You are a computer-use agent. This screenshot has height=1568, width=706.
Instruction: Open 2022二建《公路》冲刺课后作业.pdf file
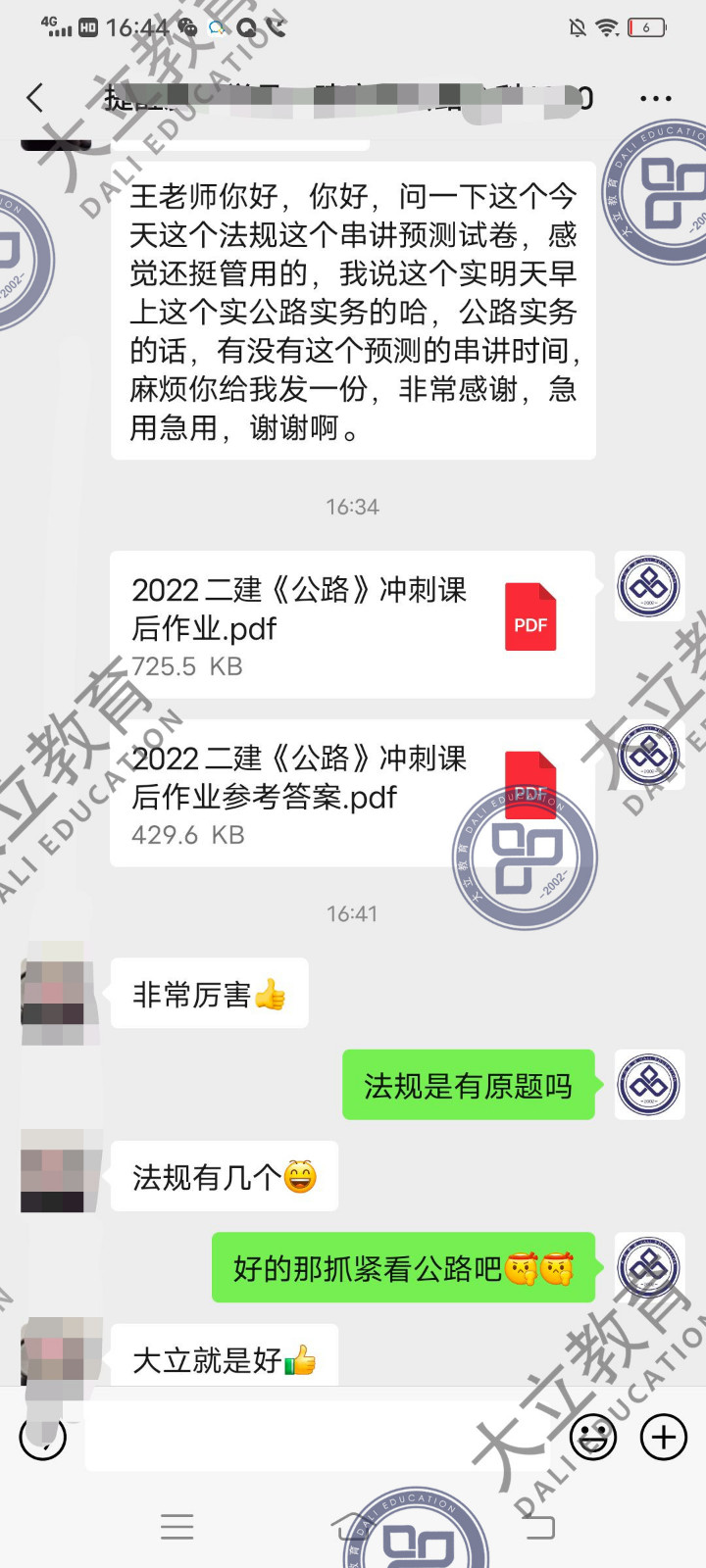(x=352, y=625)
